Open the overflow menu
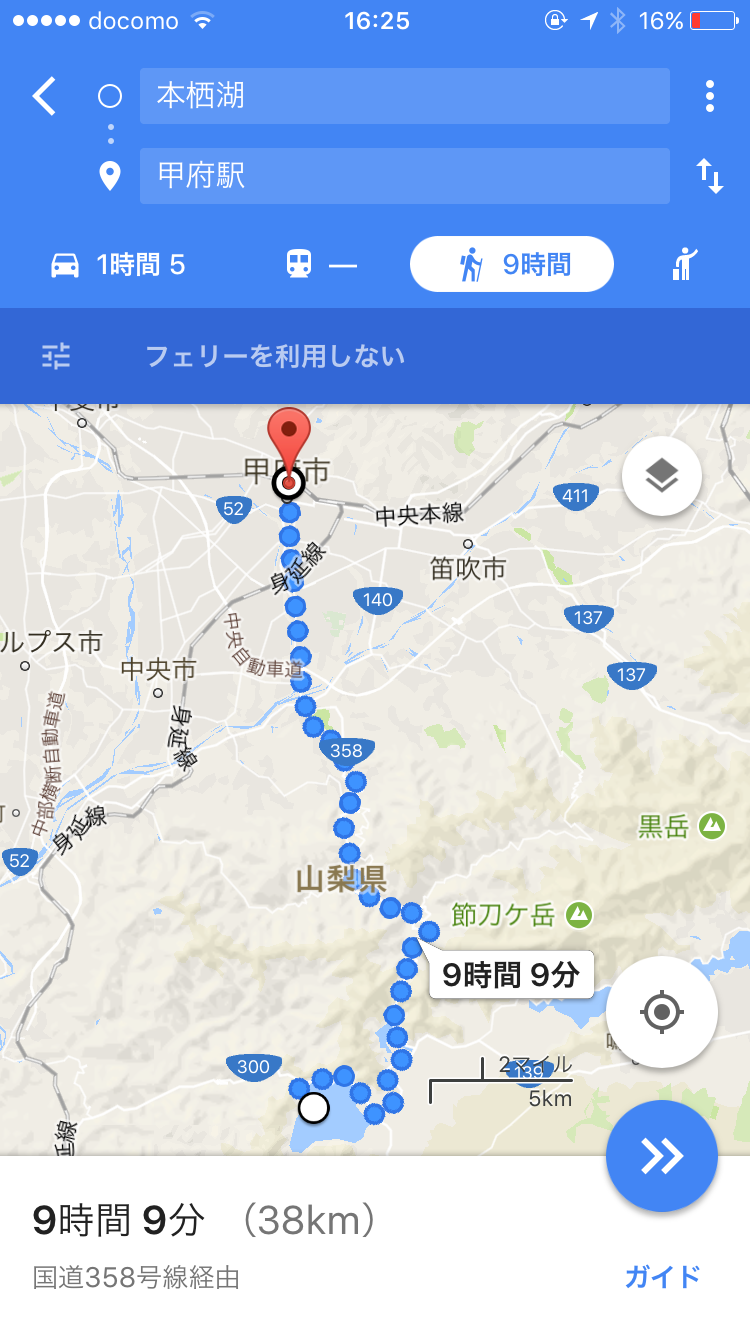The width and height of the screenshot is (750, 1334). click(x=709, y=96)
